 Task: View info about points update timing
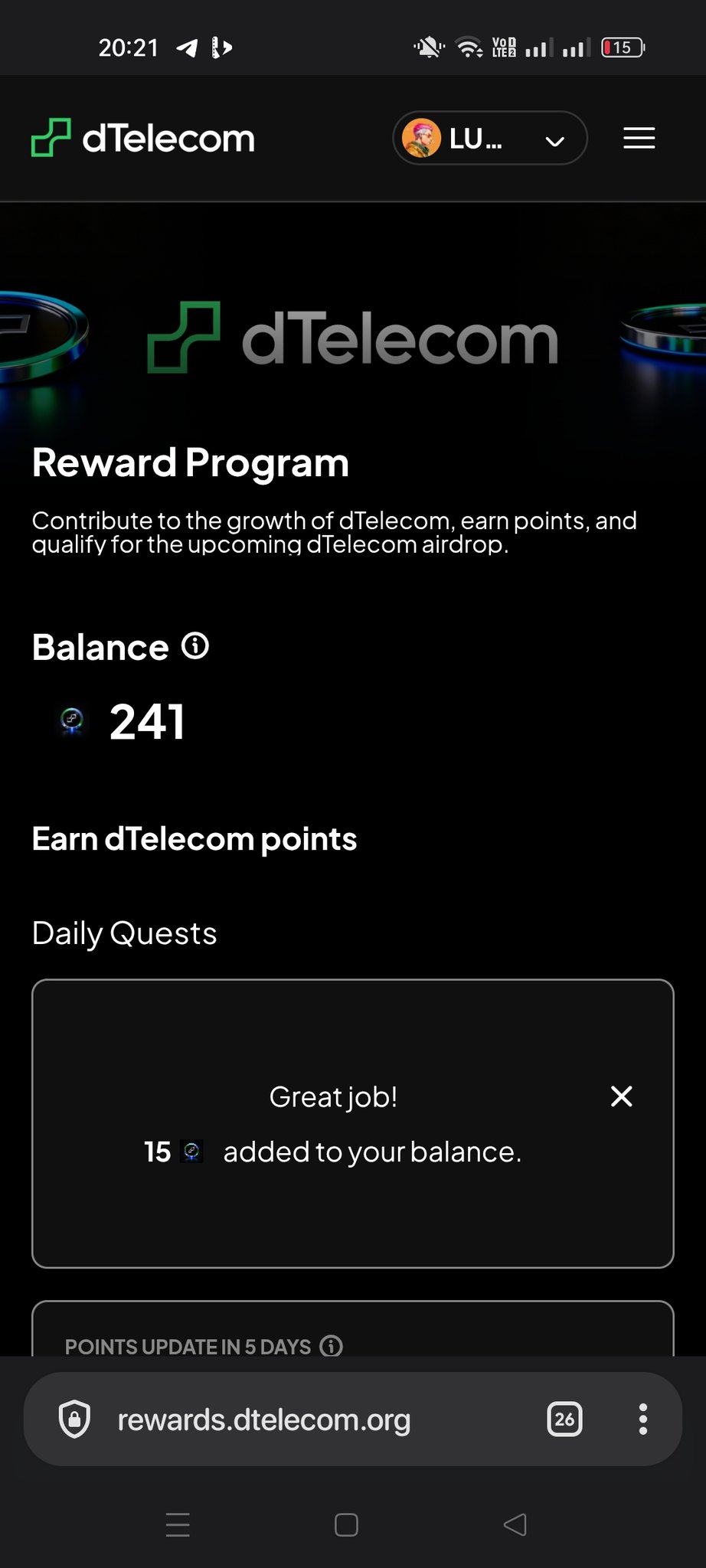[x=331, y=1346]
